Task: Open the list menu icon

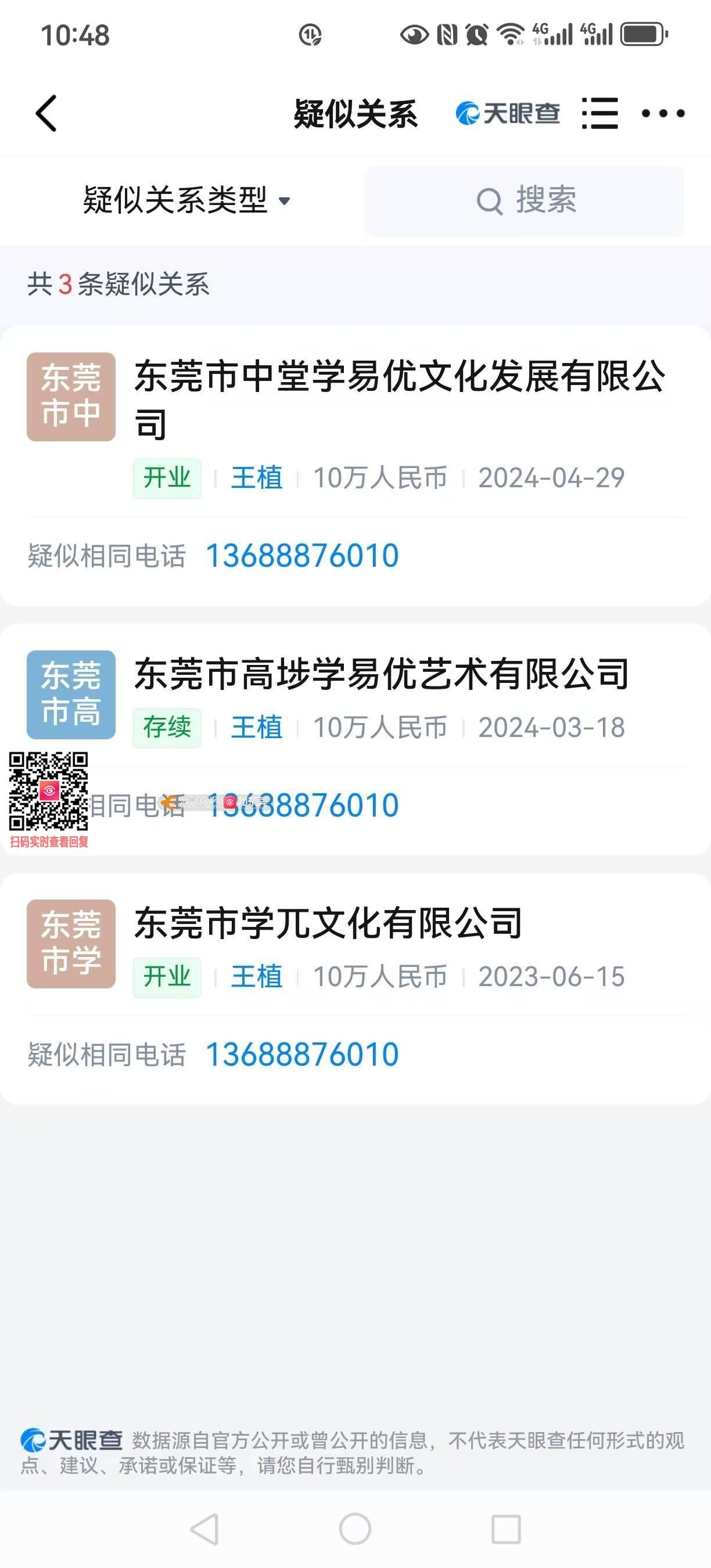Action: click(x=599, y=113)
